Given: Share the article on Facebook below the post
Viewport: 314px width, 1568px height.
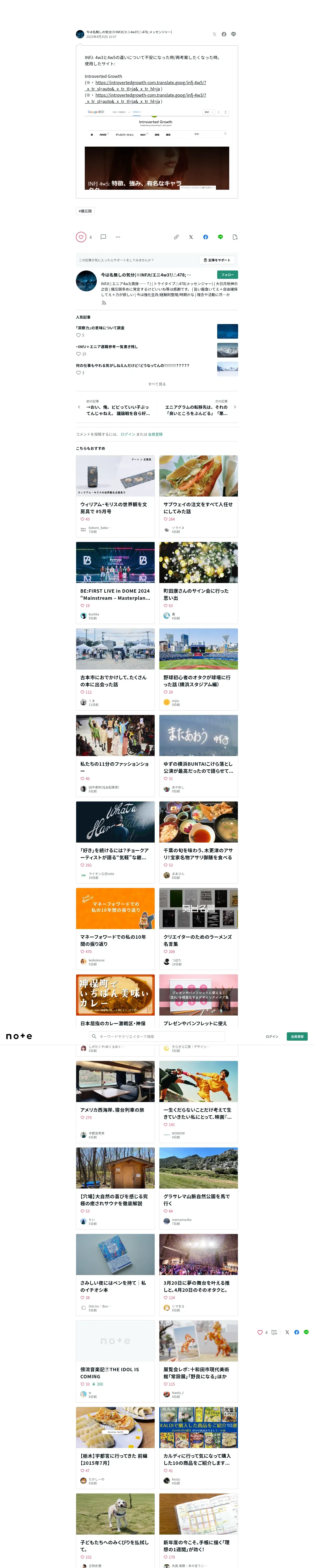Looking at the screenshot, I should point(205,237).
